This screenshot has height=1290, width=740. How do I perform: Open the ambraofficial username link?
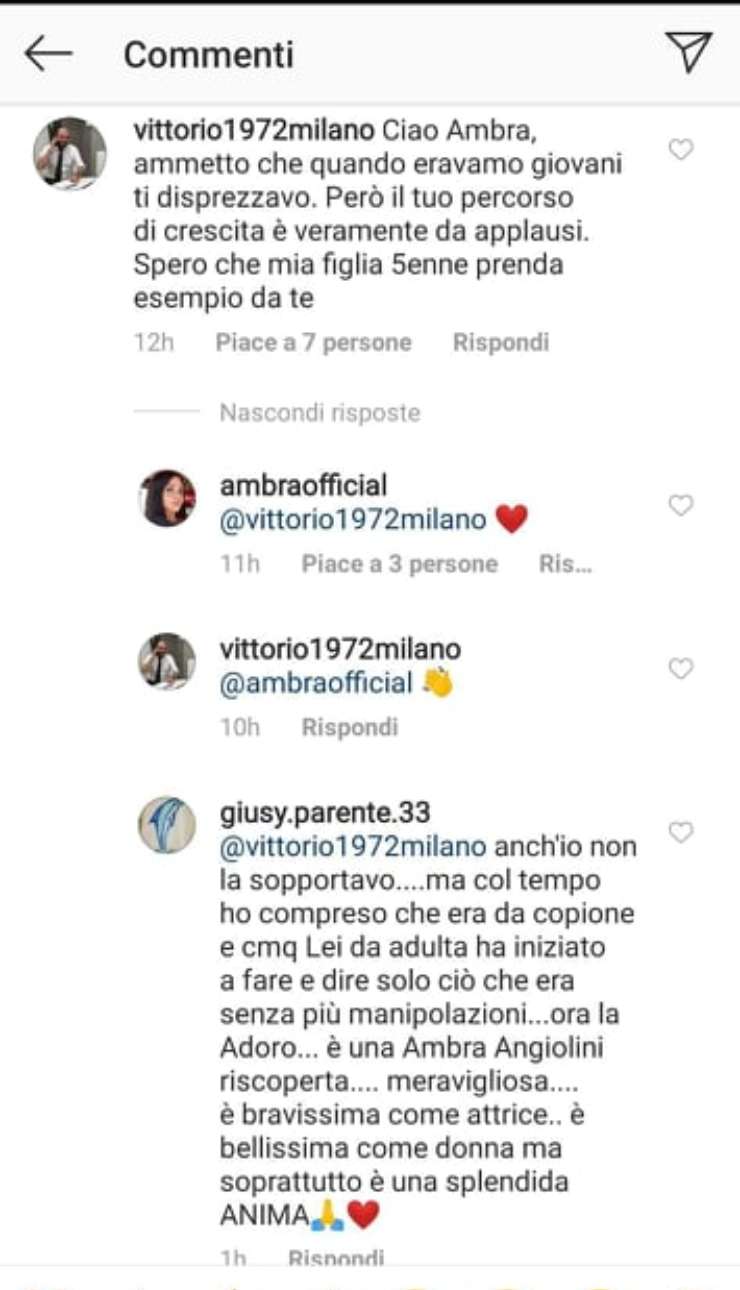[x=303, y=486]
